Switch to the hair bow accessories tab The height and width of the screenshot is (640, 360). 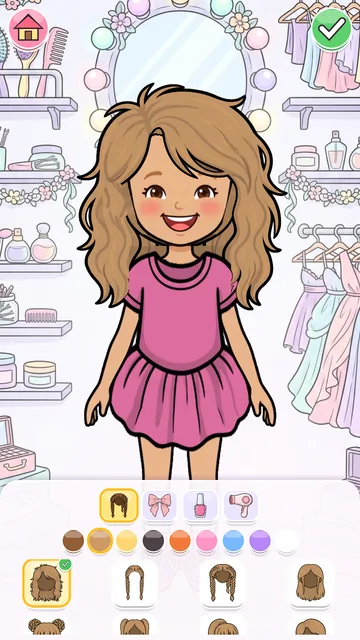159,506
